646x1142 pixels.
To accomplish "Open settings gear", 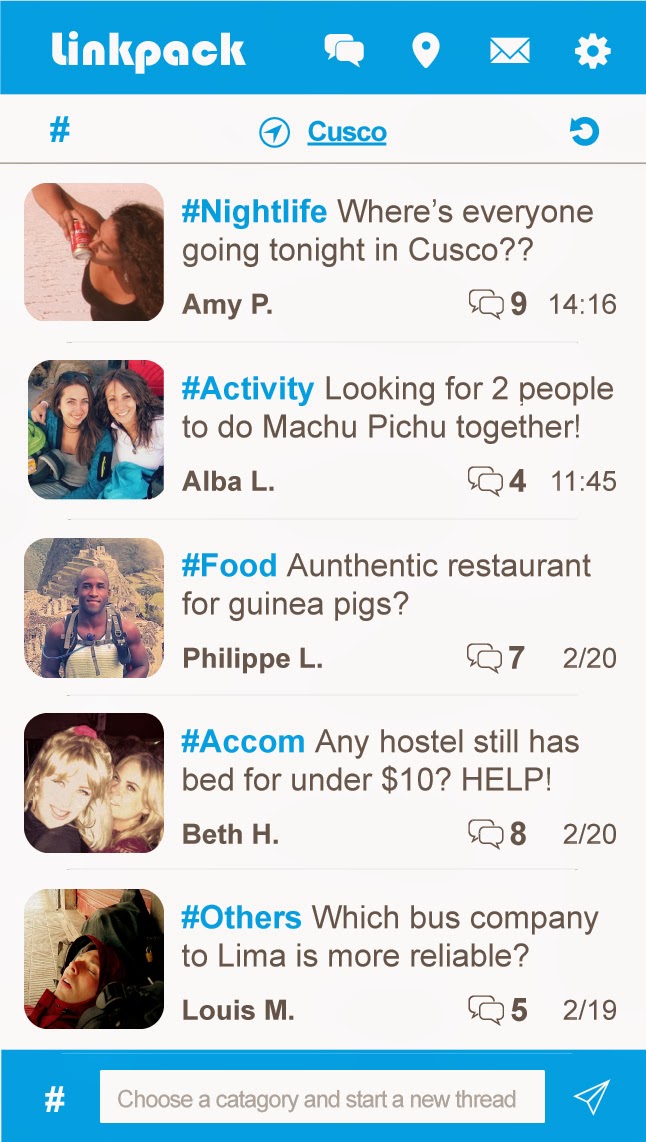I will (x=592, y=50).
